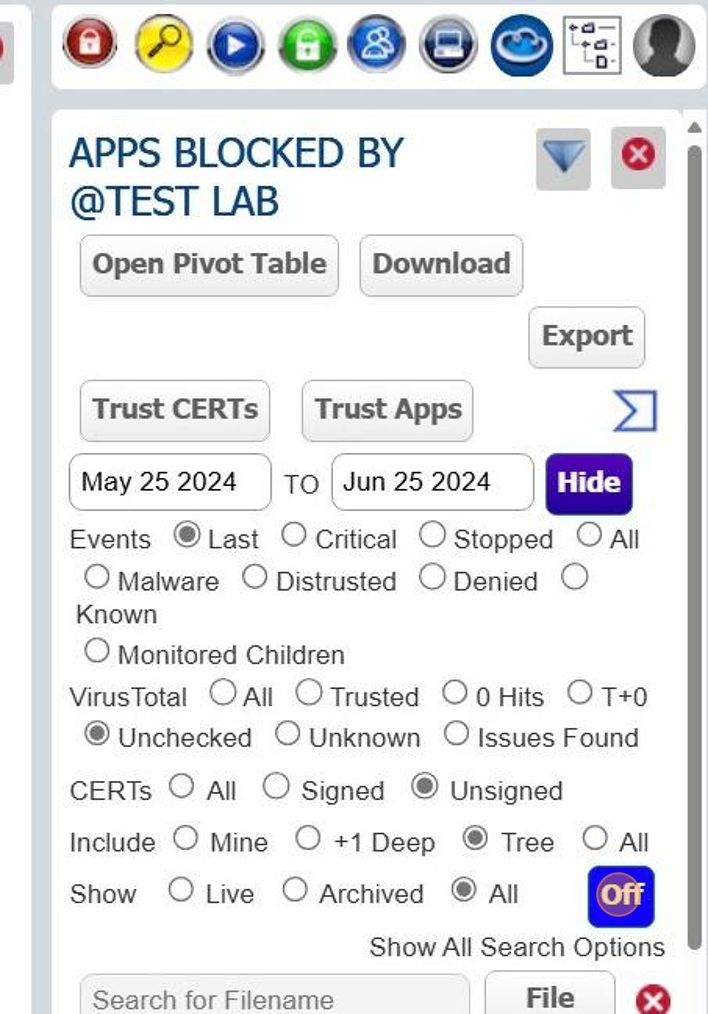The height and width of the screenshot is (1014, 708).
Task: Toggle the blue Off switch
Action: [x=621, y=895]
